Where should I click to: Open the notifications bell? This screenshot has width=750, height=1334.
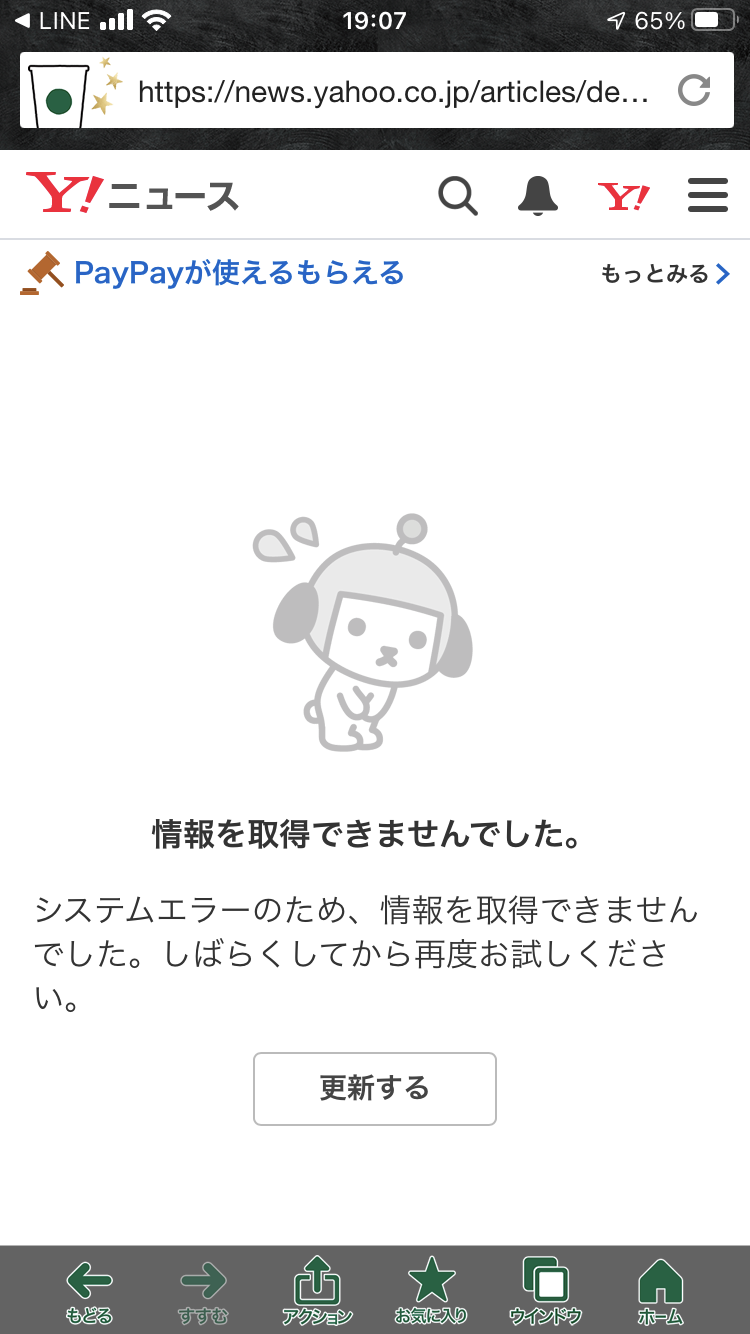[x=538, y=195]
